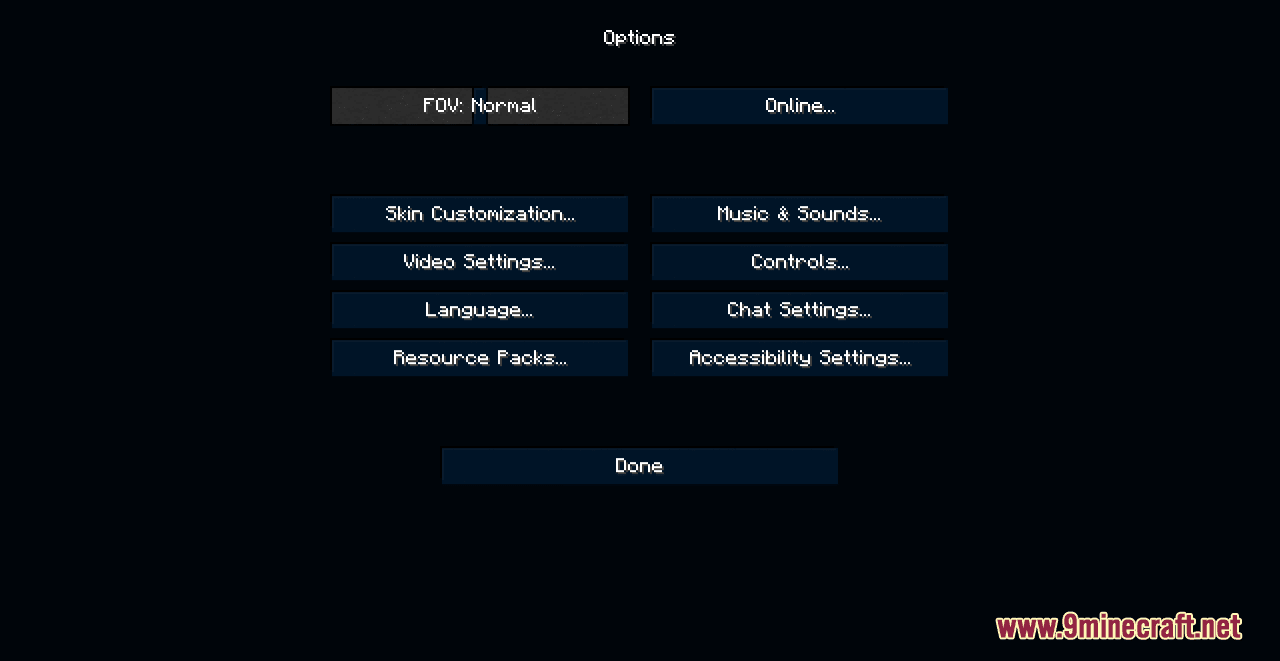
Task: Go to Video Settings
Action: pyautogui.click(x=480, y=262)
